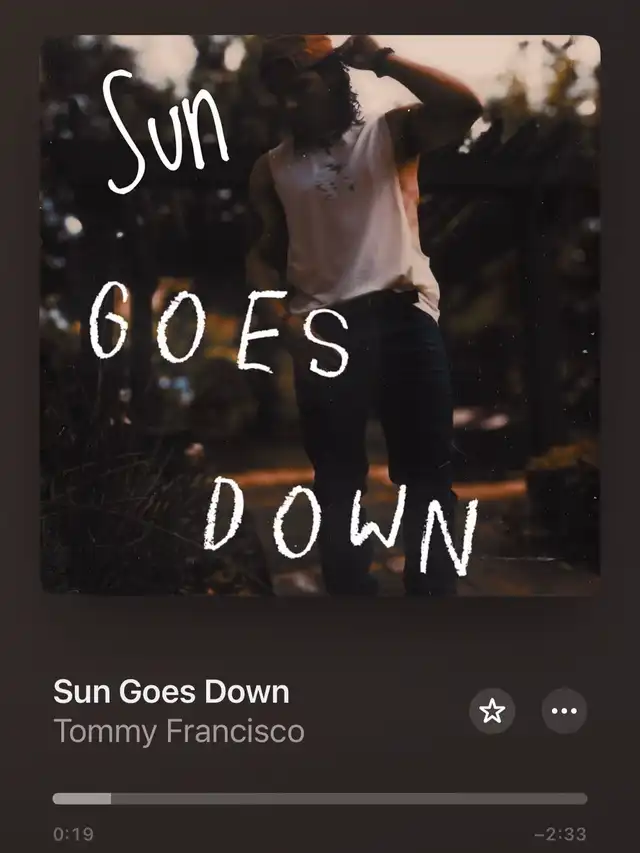Tap the playback progress bar to seek
The width and height of the screenshot is (640, 853).
[320, 799]
